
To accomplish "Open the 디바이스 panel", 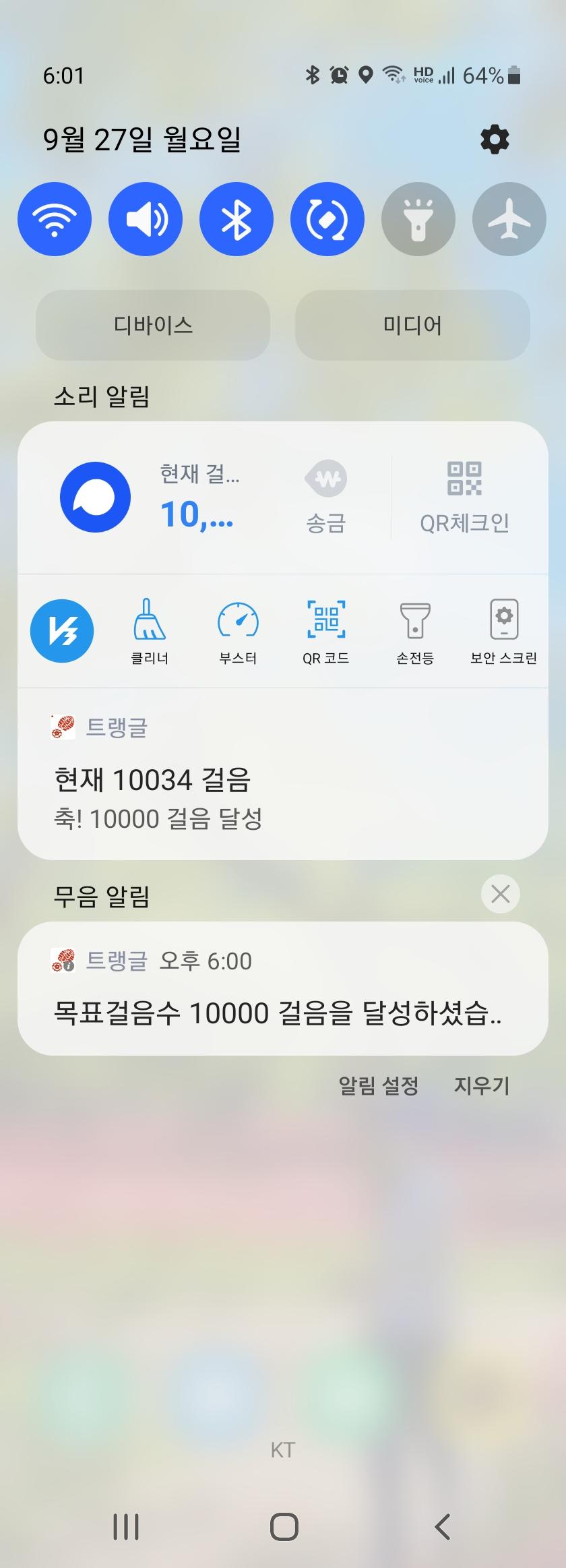I will tap(153, 326).
